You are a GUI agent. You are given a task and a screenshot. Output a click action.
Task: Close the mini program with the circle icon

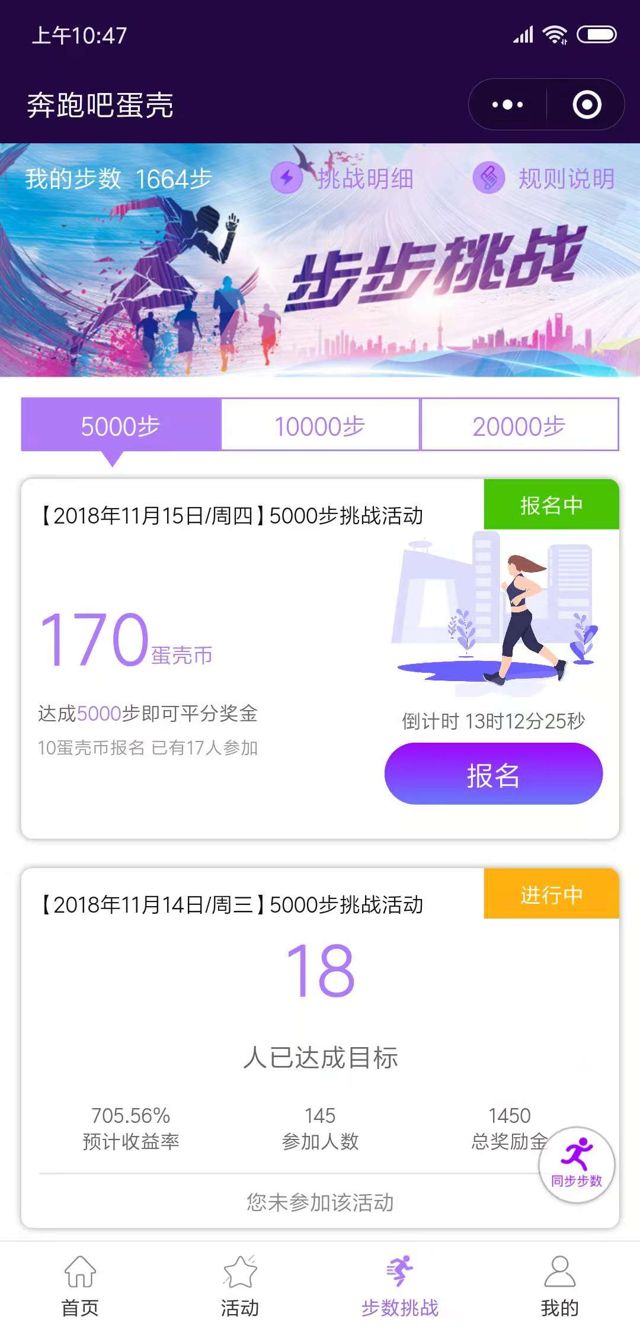click(587, 105)
